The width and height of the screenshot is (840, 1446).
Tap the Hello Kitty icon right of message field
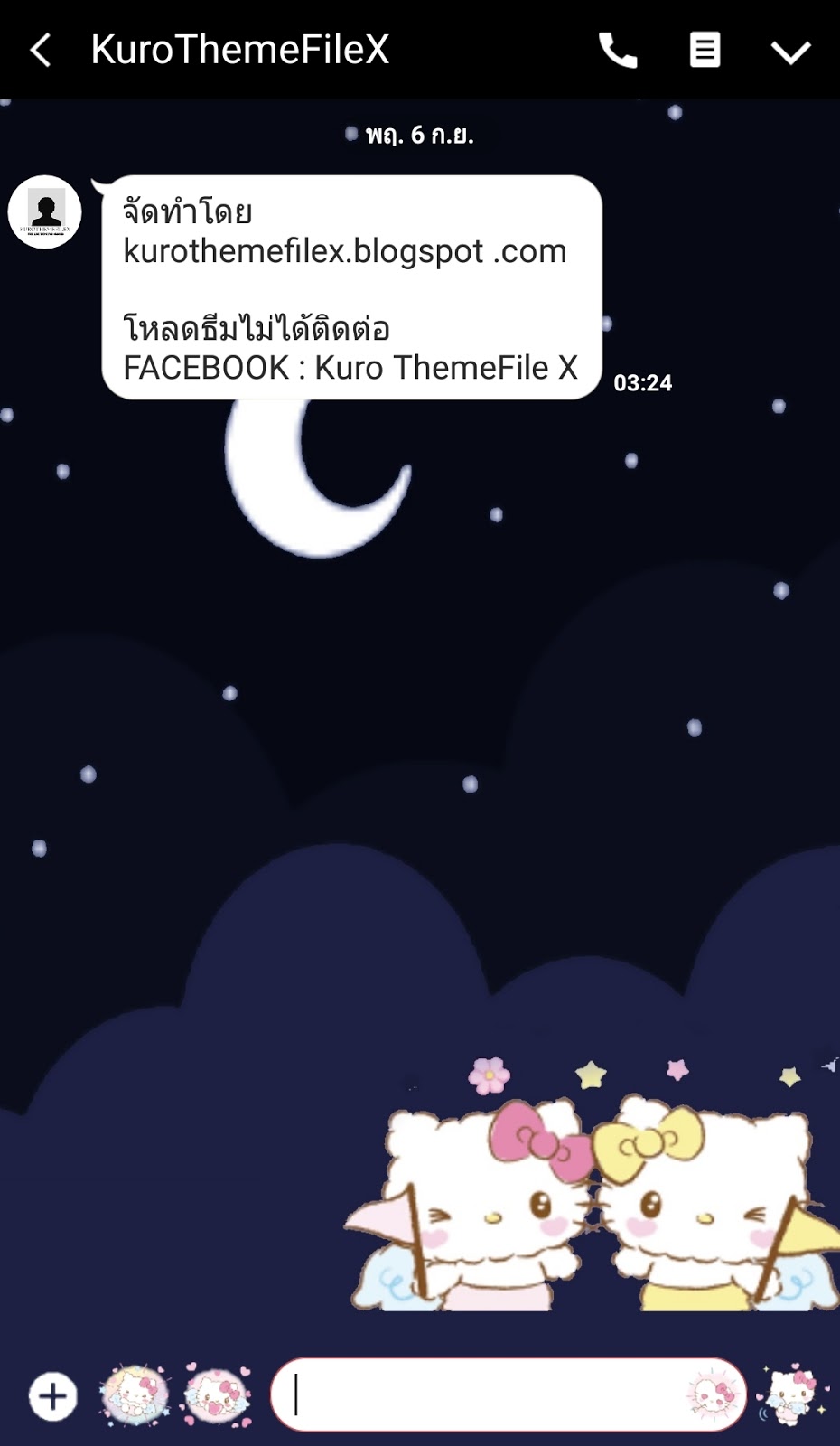coord(793,1394)
